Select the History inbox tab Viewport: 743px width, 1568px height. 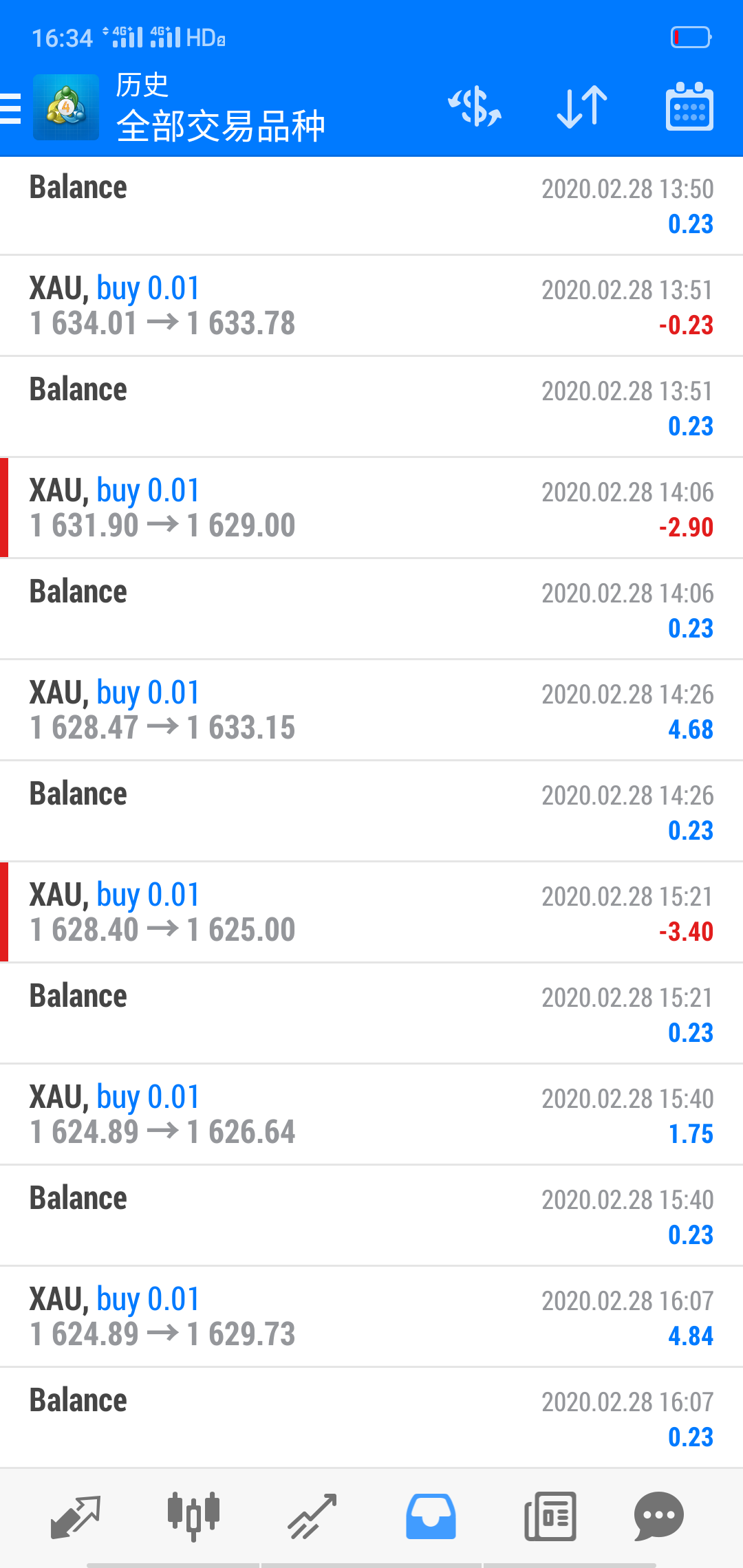tap(431, 1516)
